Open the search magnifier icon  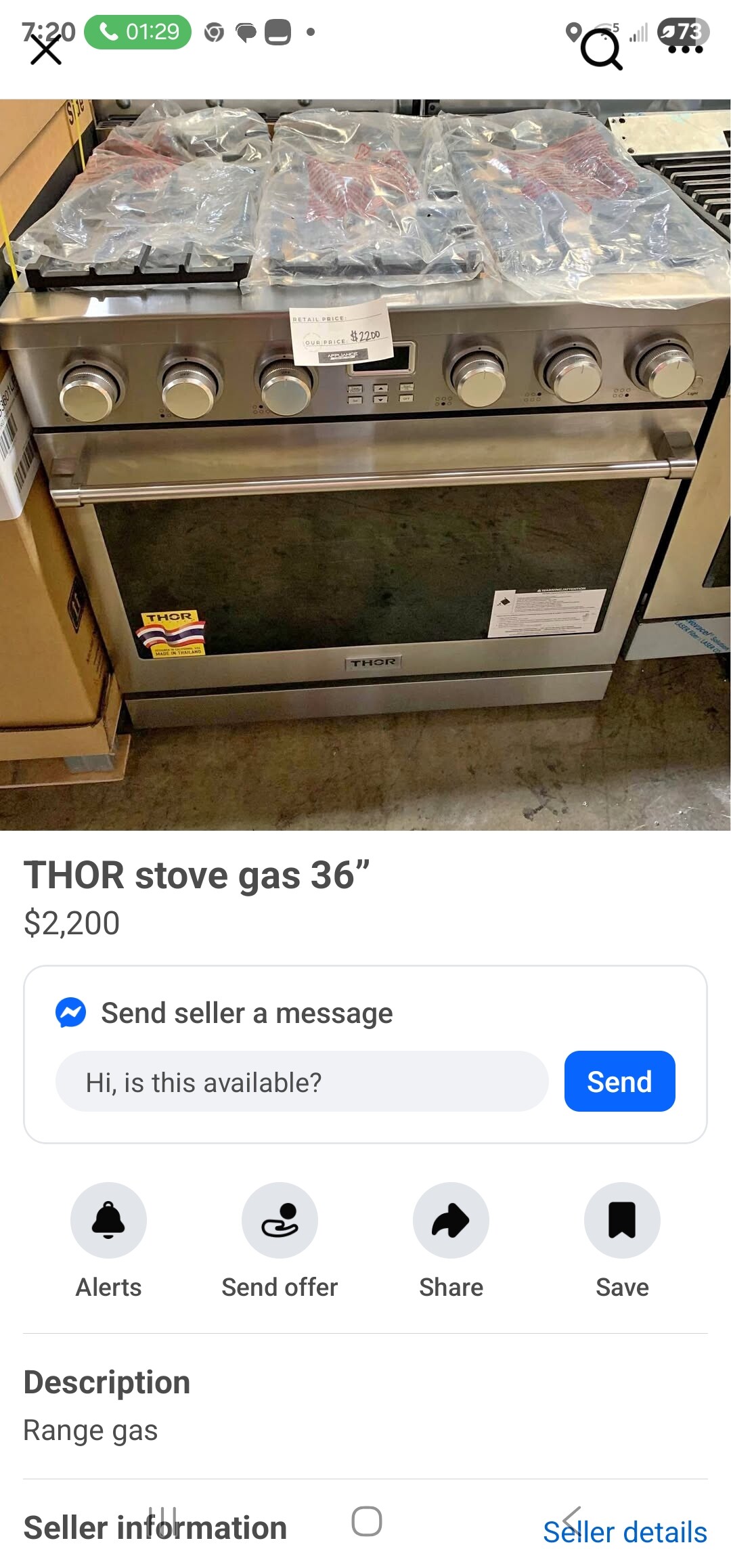[x=601, y=49]
